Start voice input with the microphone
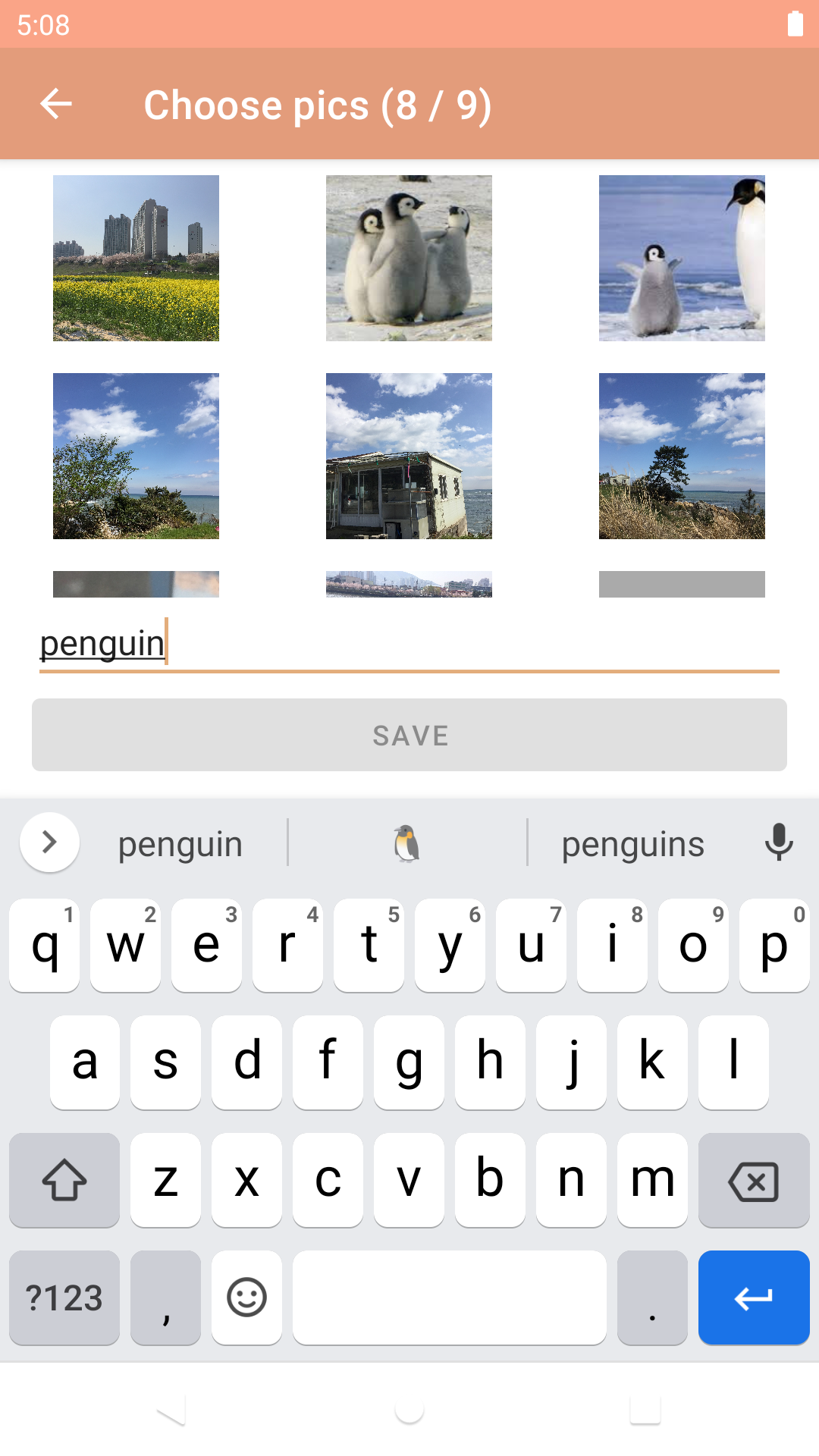The width and height of the screenshot is (819, 1456). 779,842
